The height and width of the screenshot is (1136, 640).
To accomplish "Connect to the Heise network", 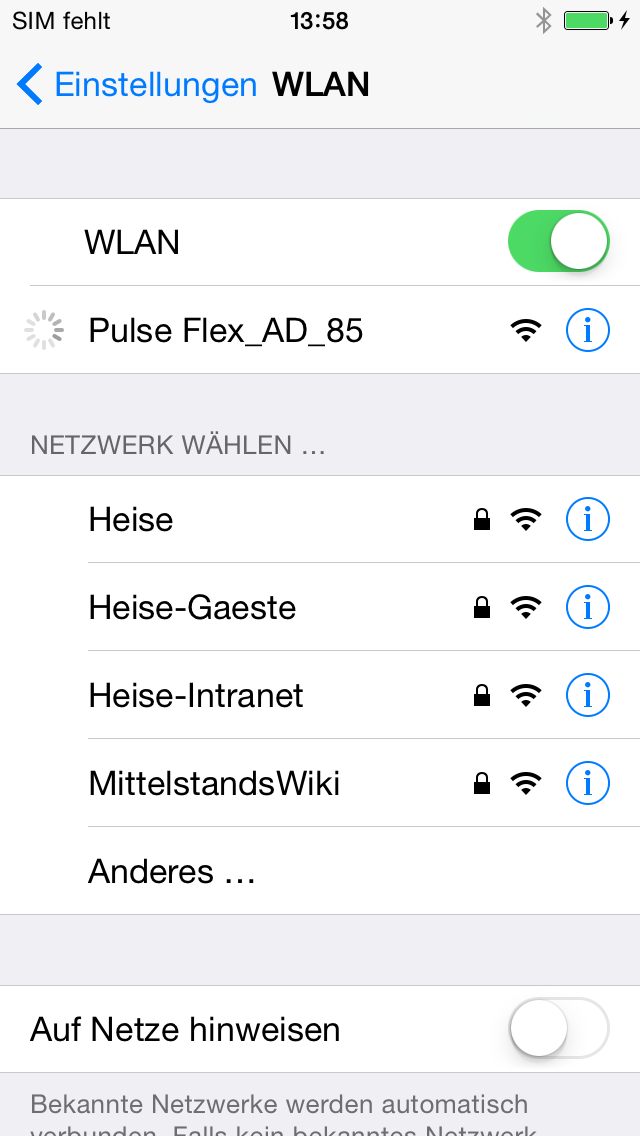I will point(131,520).
